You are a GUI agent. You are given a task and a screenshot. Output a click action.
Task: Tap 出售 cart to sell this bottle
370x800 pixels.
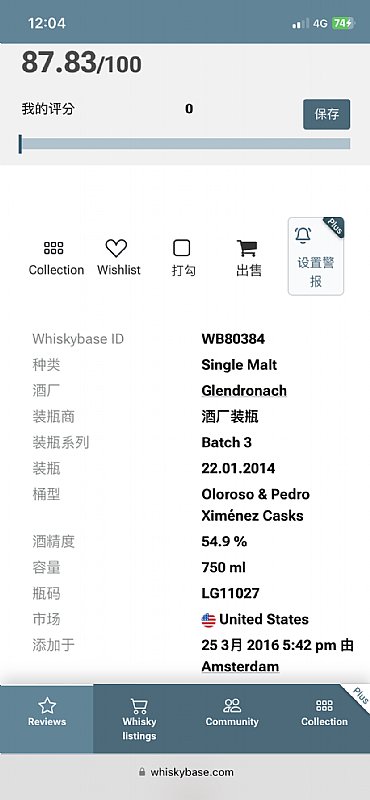coord(249,258)
